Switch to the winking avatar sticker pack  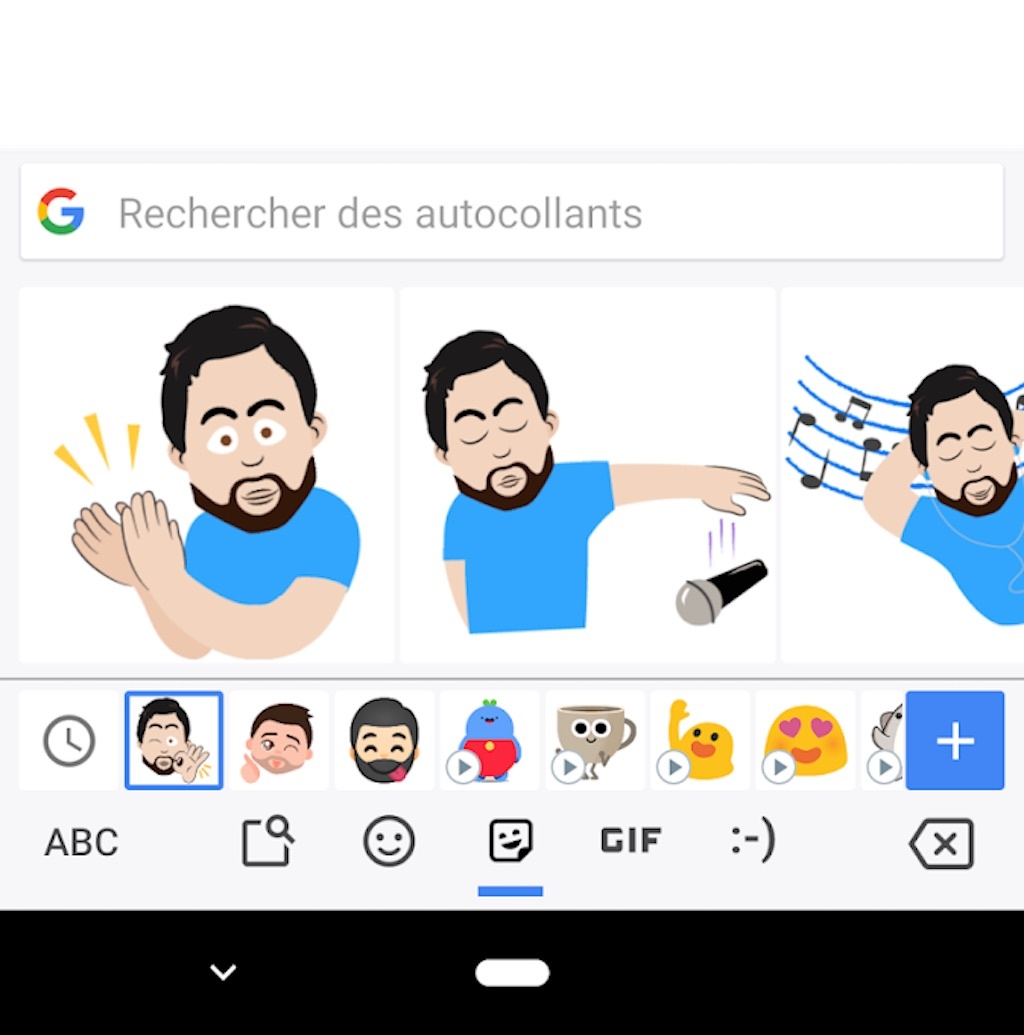point(279,741)
